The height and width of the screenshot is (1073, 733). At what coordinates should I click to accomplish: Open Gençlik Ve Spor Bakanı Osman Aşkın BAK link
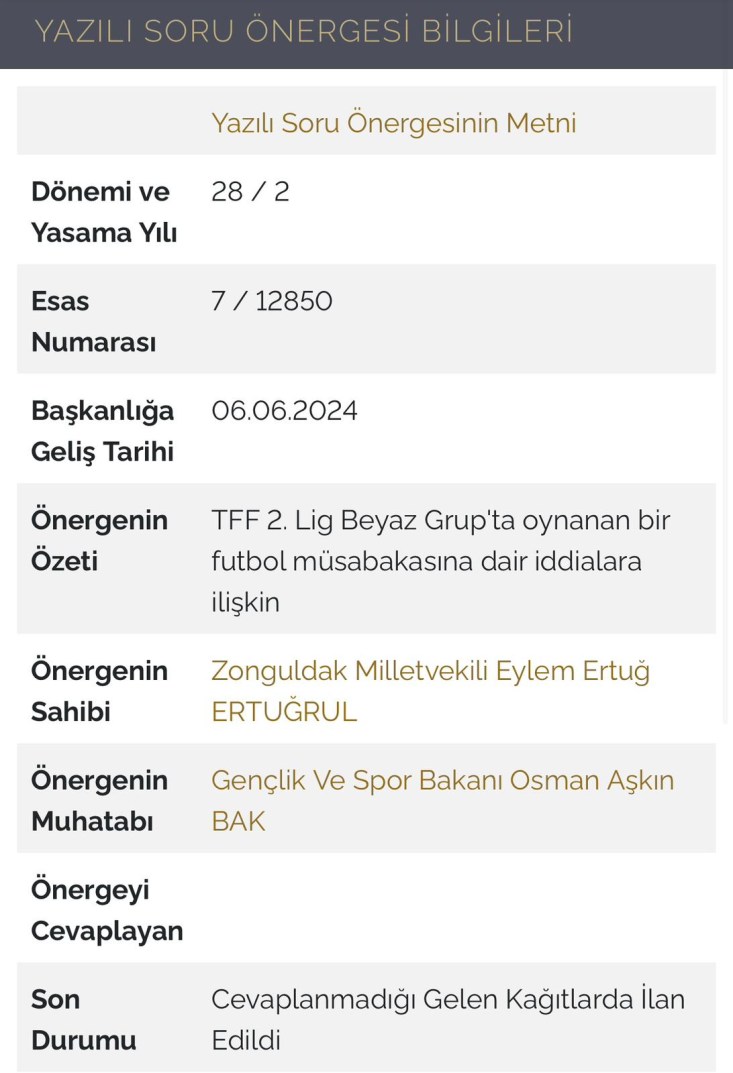(442, 781)
